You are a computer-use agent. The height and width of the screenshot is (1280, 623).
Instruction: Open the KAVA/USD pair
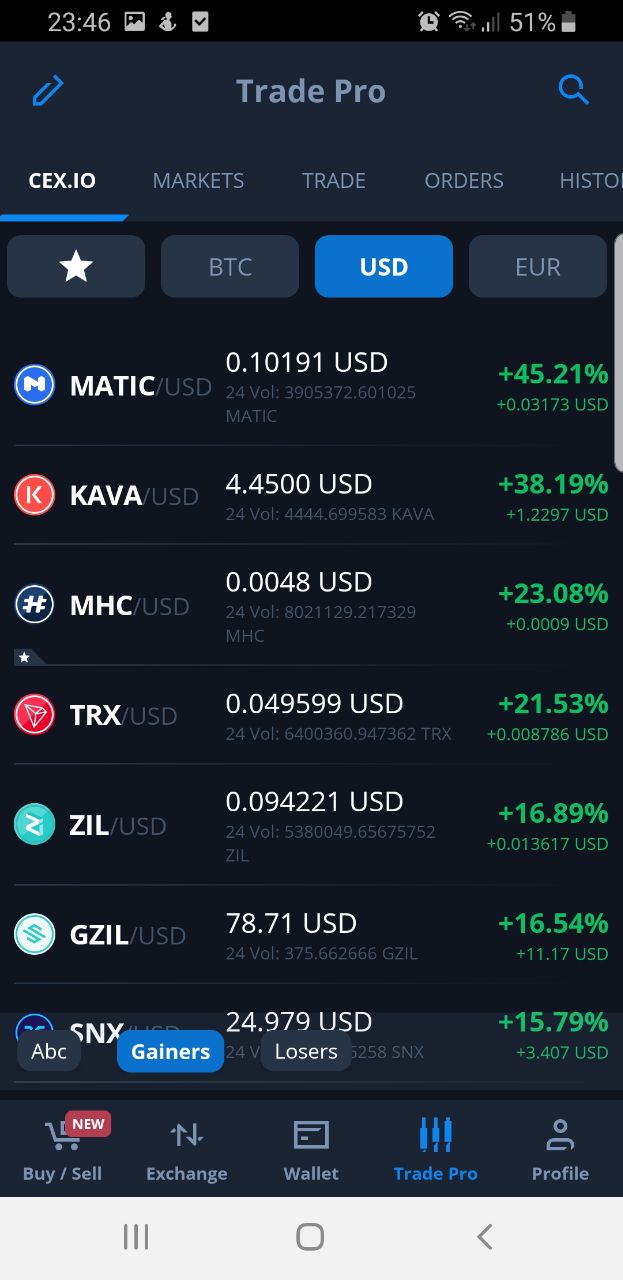tap(311, 495)
